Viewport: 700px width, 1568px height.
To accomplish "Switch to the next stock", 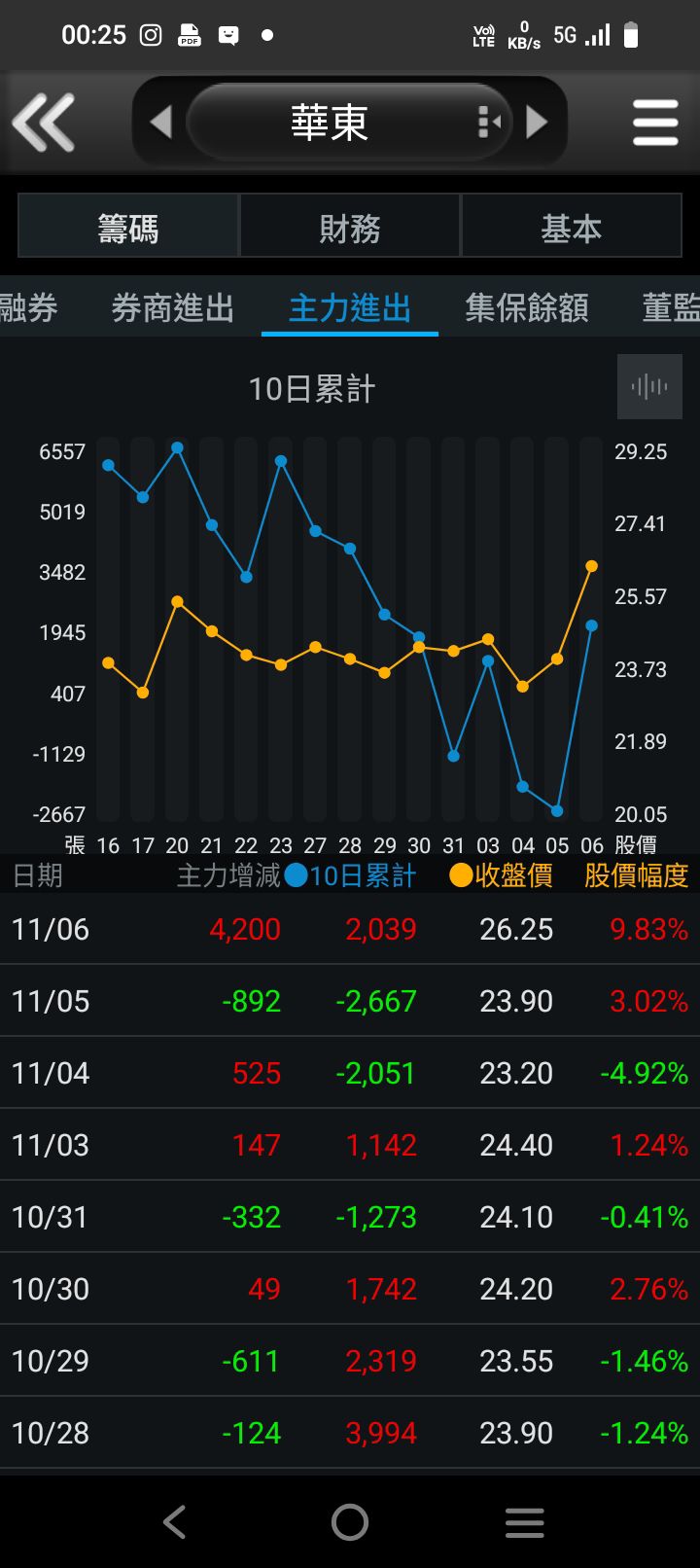I will (537, 123).
